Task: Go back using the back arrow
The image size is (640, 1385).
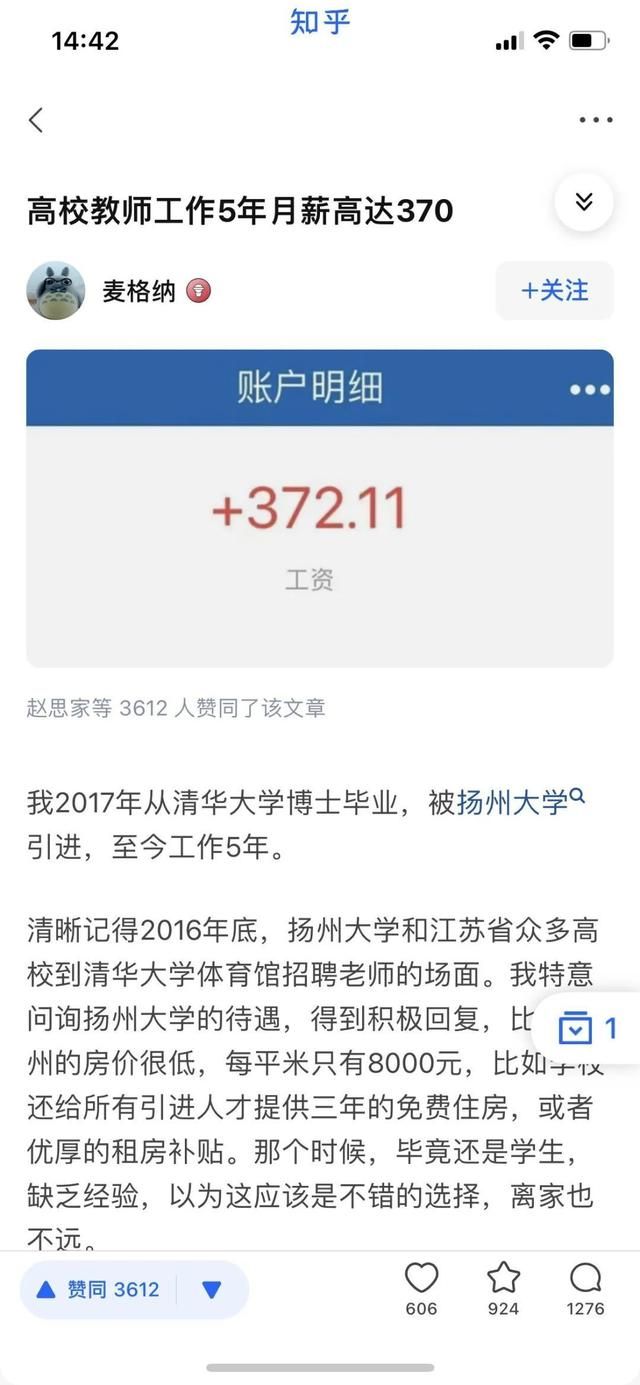Action: click(36, 120)
